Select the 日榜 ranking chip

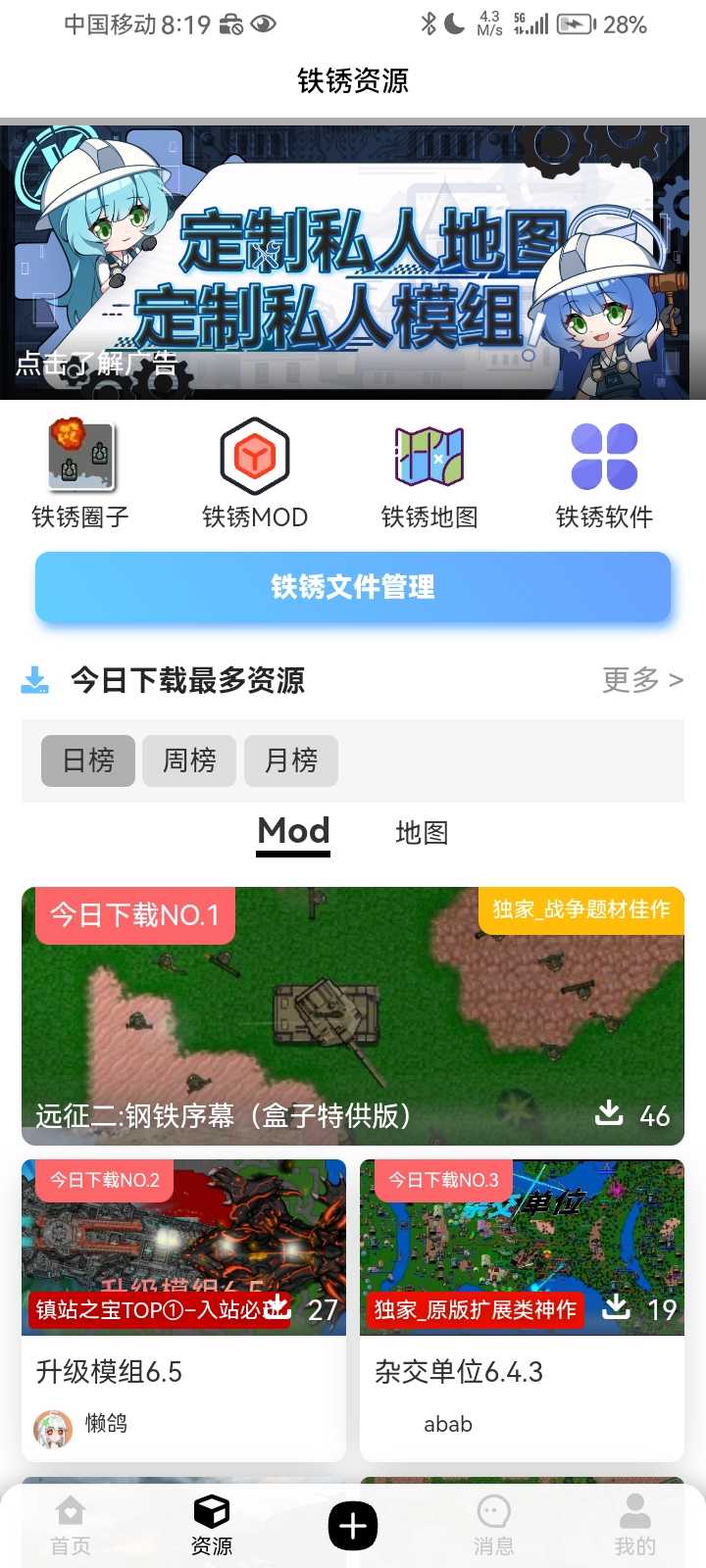pyautogui.click(x=88, y=760)
